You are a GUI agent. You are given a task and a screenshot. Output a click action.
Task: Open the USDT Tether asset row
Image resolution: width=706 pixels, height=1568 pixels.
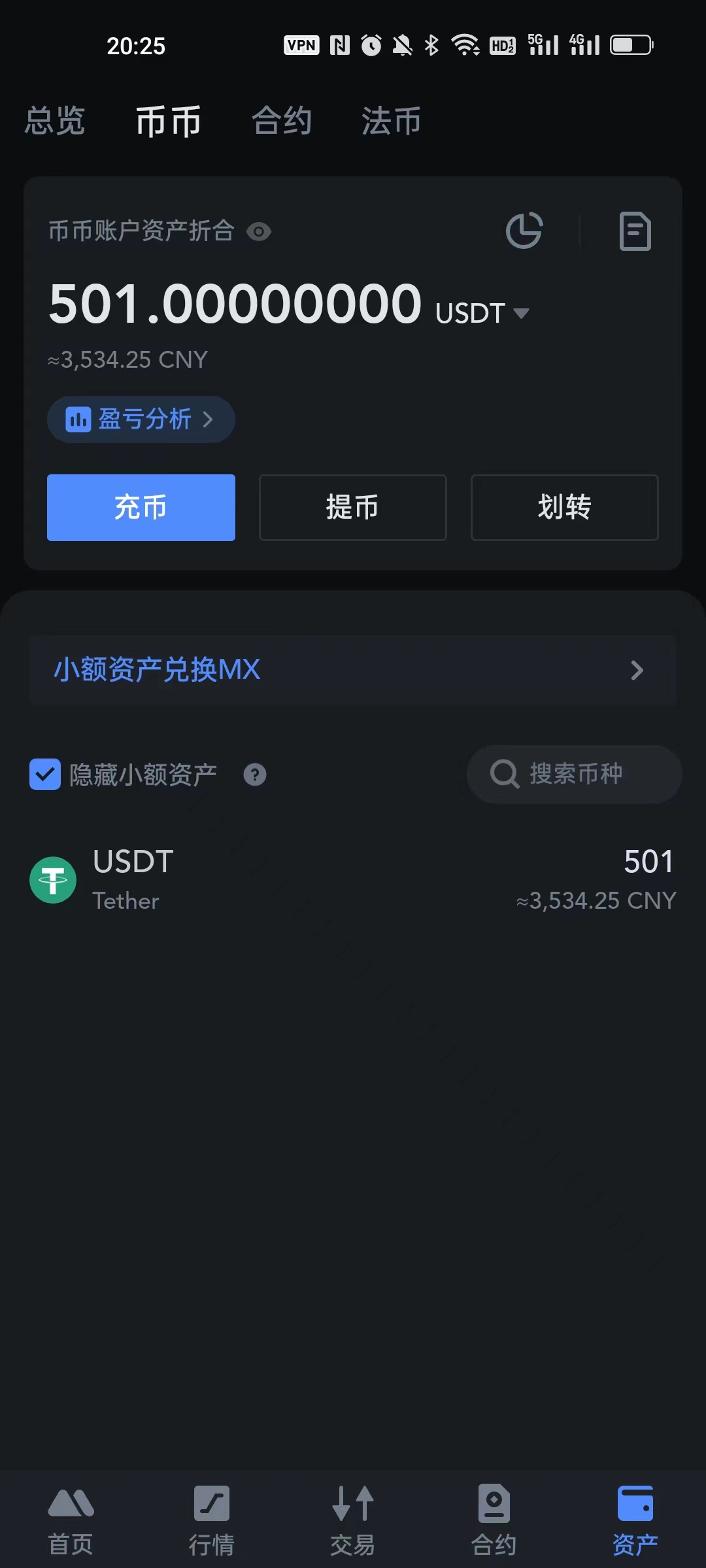pyautogui.click(x=353, y=879)
